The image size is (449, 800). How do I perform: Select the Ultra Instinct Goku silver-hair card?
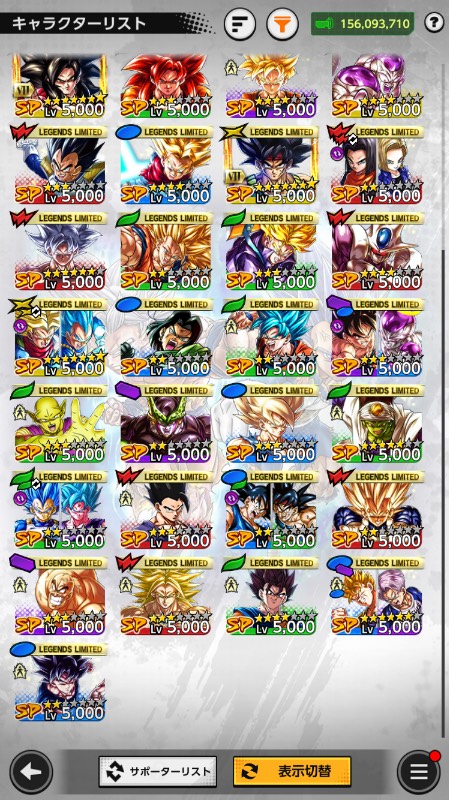pyautogui.click(x=59, y=250)
